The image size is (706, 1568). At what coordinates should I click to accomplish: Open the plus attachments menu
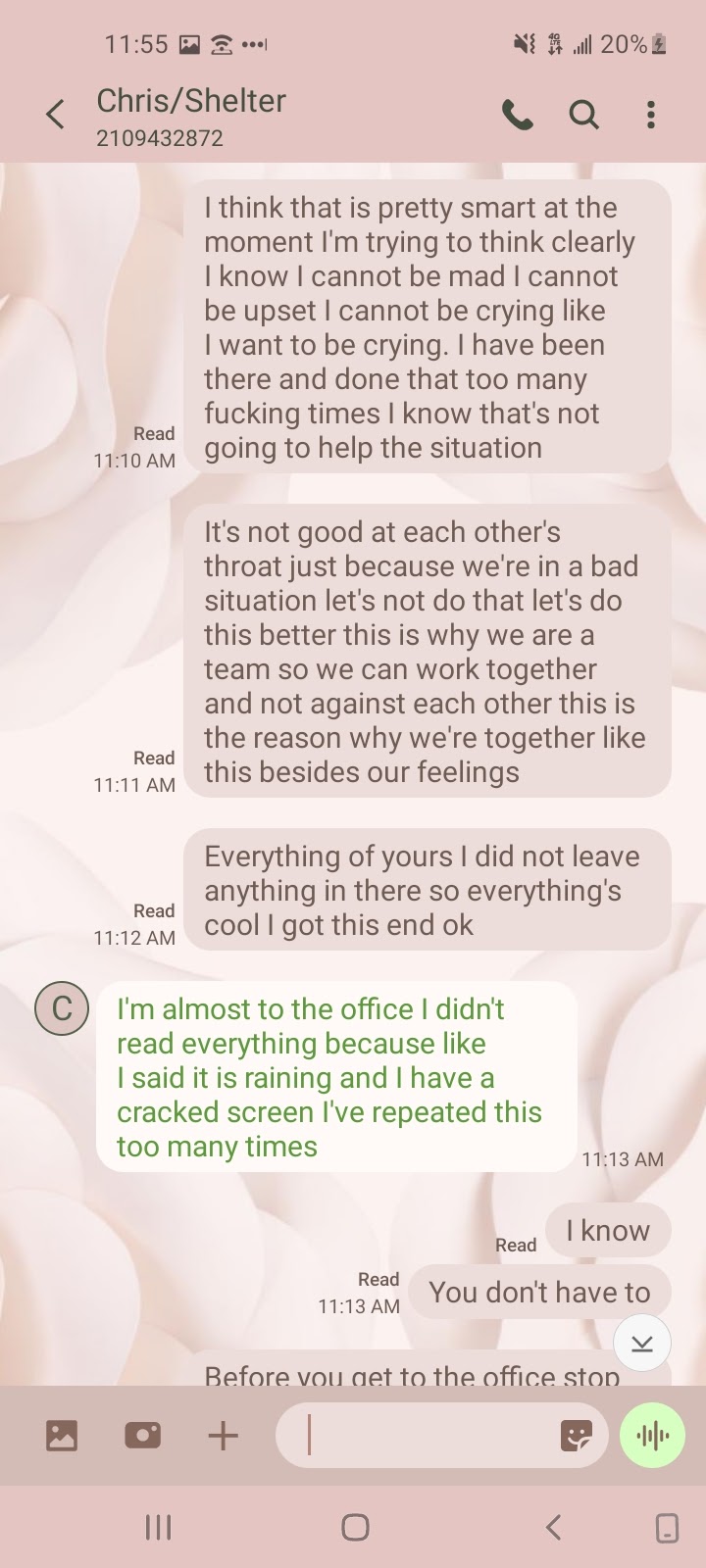click(x=224, y=1437)
